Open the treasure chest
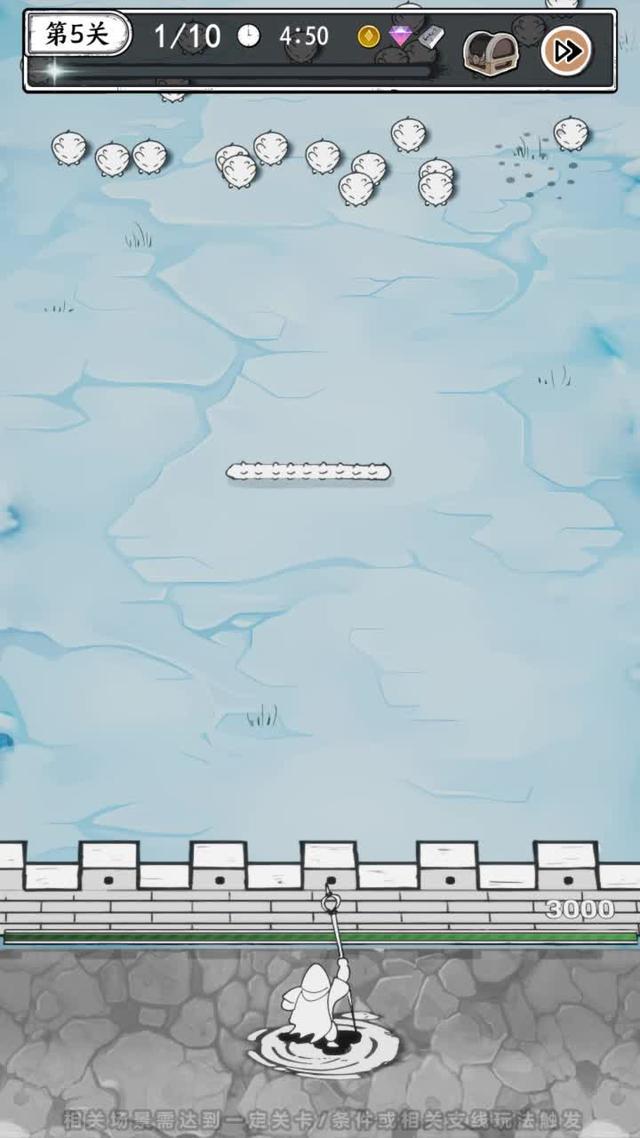This screenshot has width=640, height=1138. 490,50
